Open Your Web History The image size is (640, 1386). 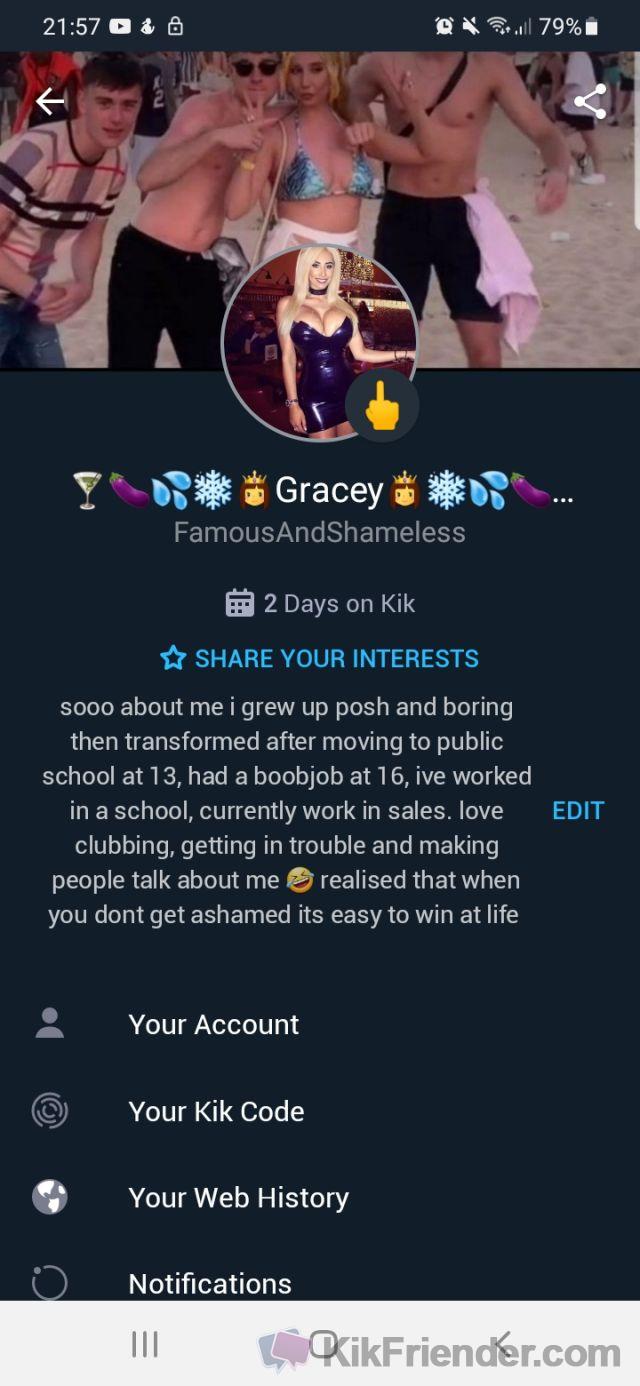pyautogui.click(x=238, y=1197)
